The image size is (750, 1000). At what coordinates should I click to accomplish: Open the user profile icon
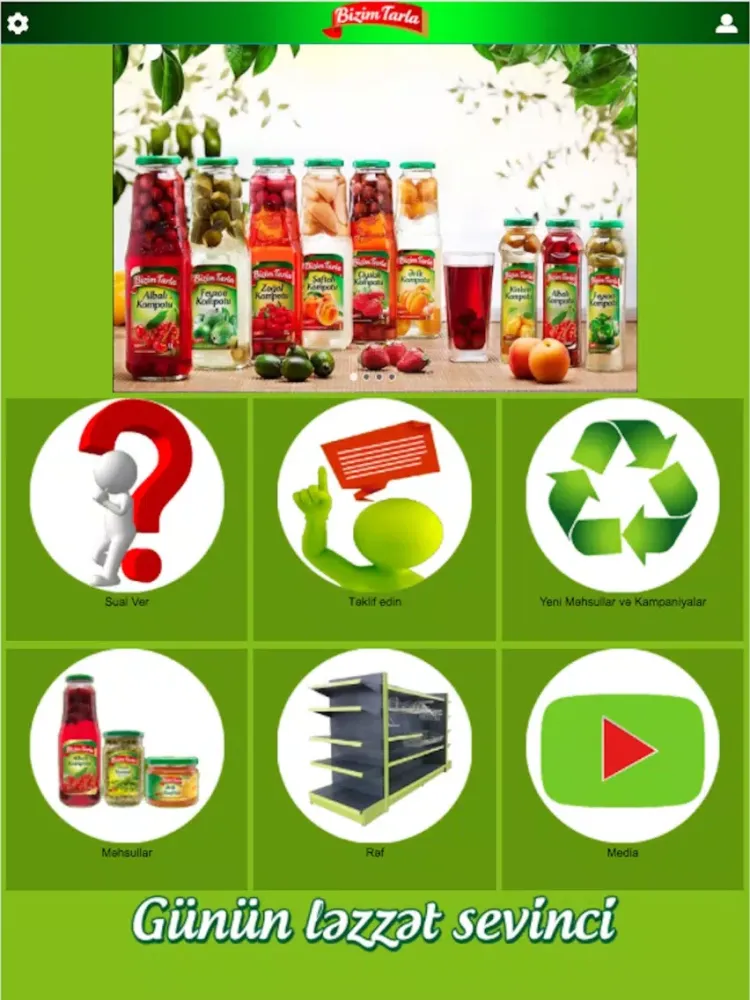click(x=726, y=24)
